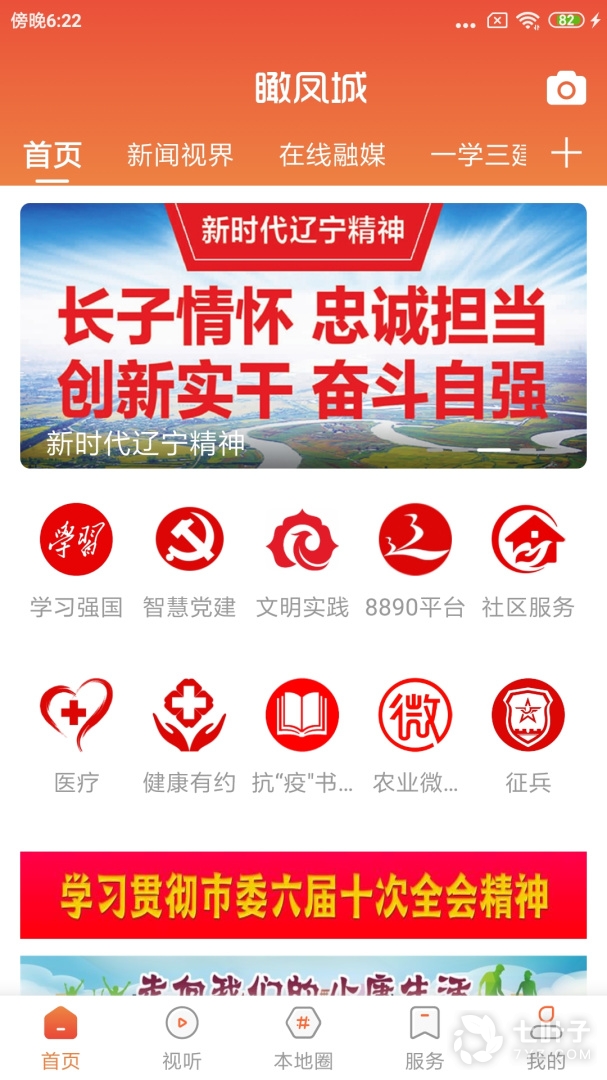Switch to the 新闻视界 tab

[x=180, y=155]
